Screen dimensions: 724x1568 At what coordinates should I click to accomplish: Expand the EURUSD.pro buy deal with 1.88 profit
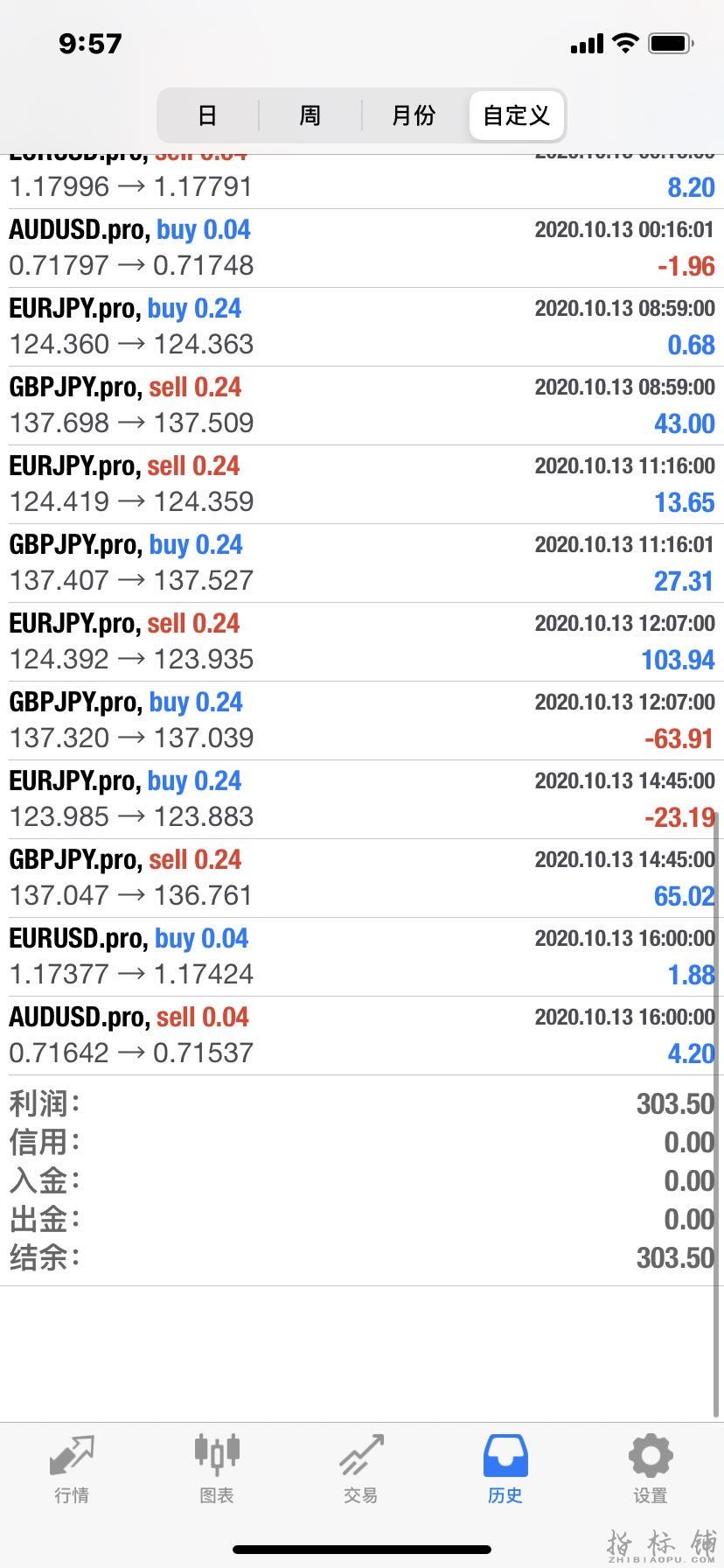coord(362,956)
